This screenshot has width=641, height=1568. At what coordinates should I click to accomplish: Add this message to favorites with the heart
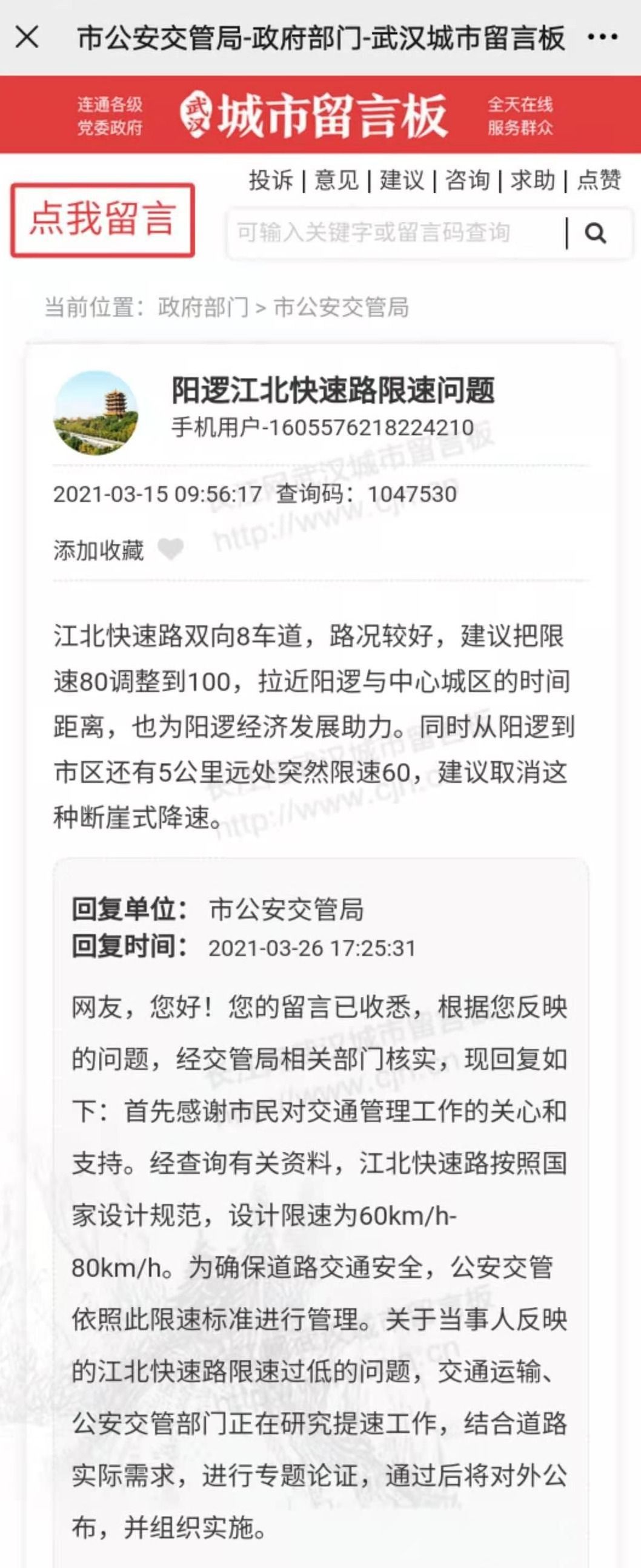tap(170, 549)
